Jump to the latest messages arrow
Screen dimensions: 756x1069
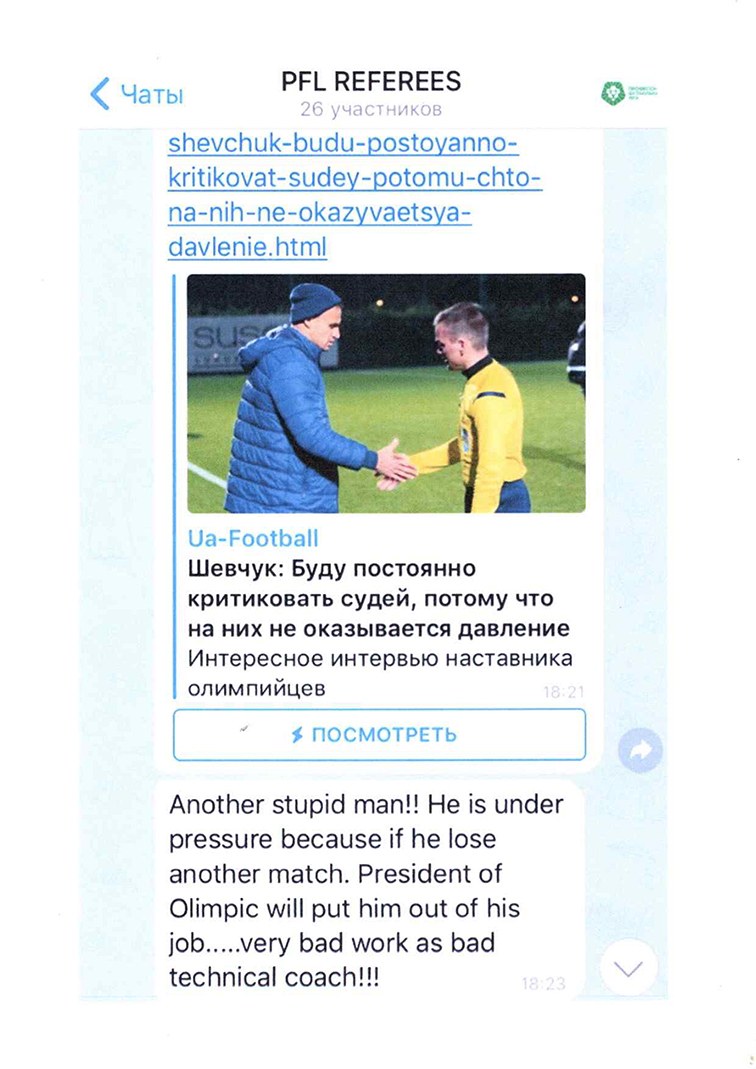point(630,968)
